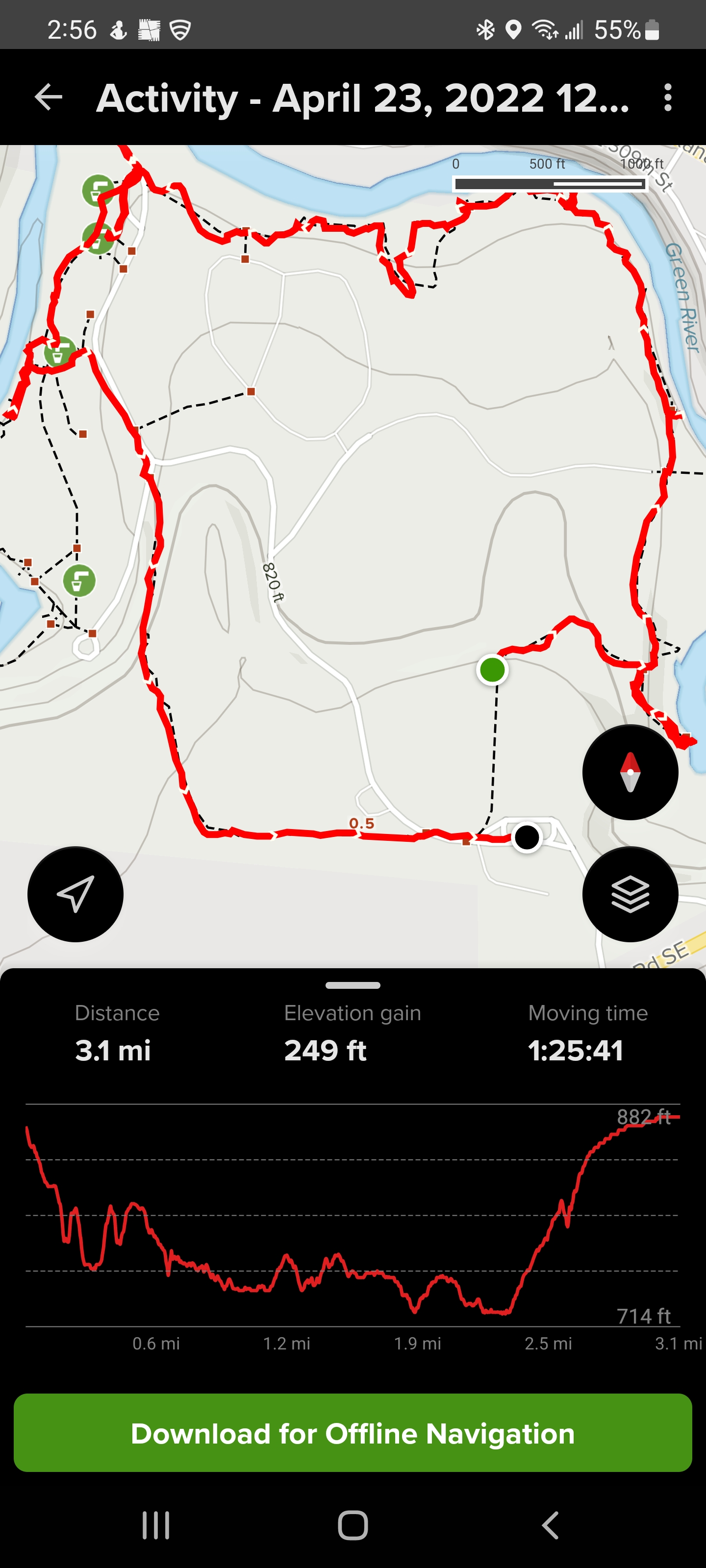Go back using the app bar arrow

[49, 98]
